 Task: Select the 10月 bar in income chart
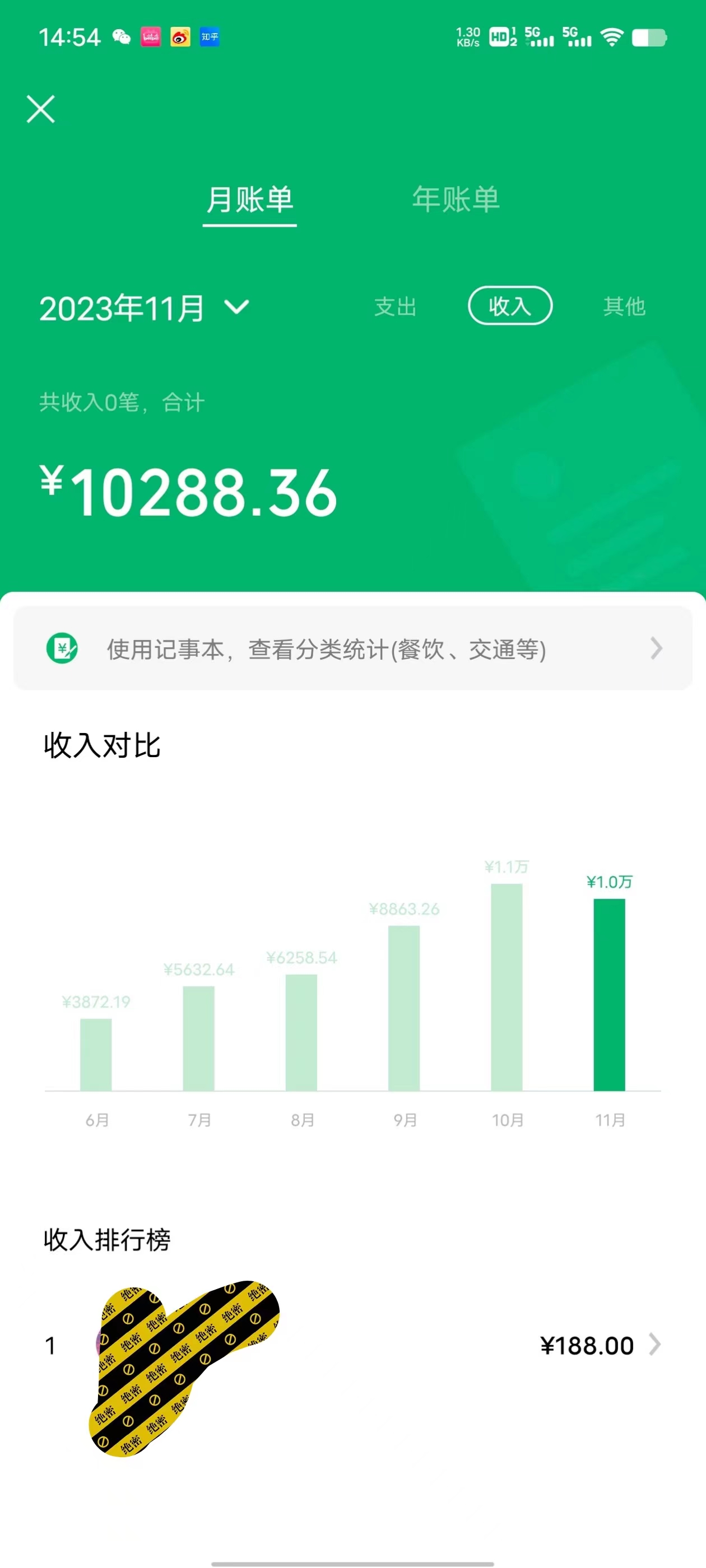coord(507,986)
